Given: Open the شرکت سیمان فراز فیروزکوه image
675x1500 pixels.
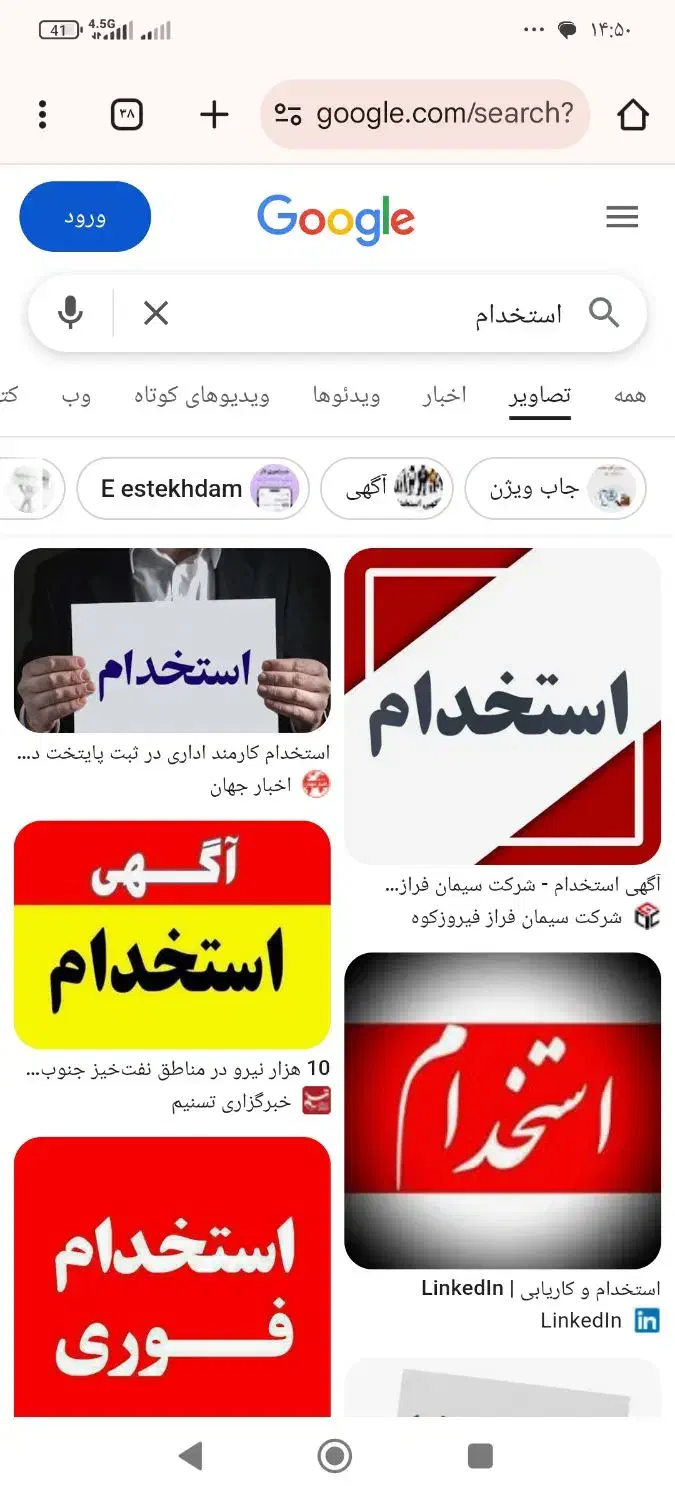Looking at the screenshot, I should (502, 706).
